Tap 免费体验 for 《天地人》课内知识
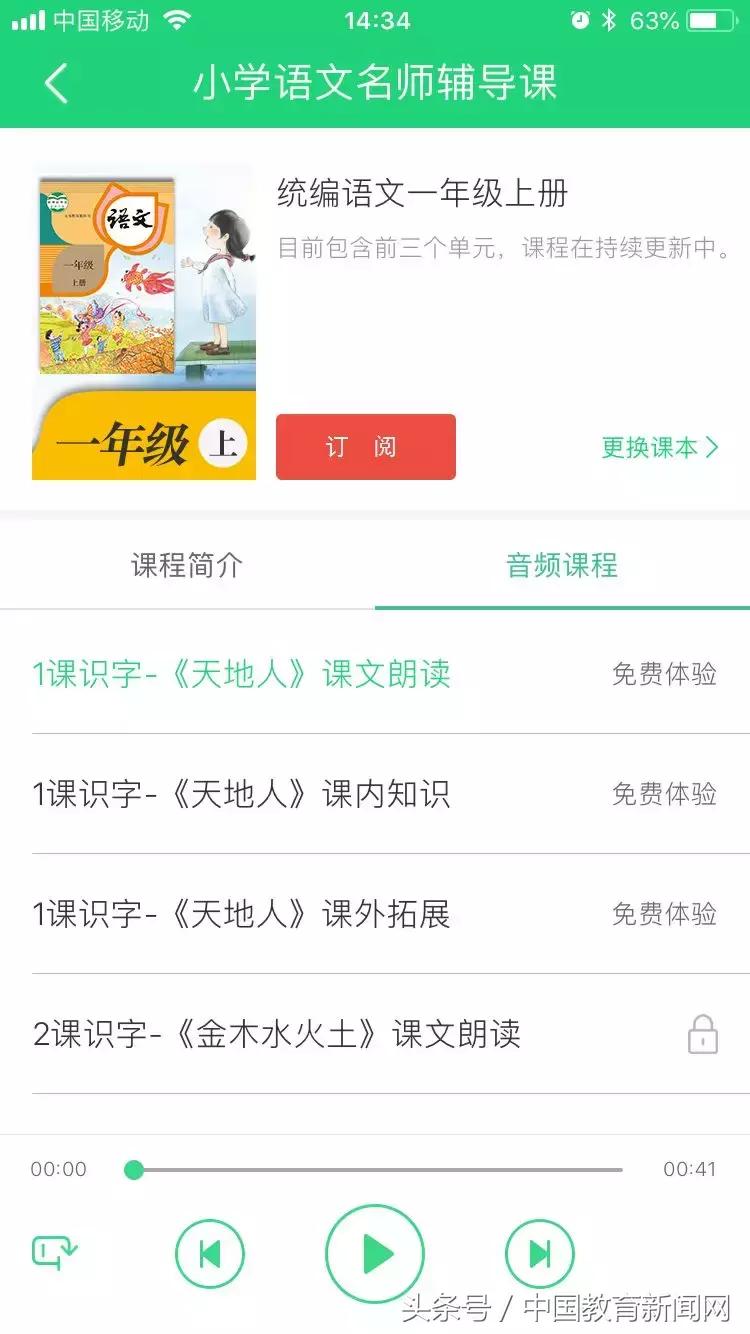This screenshot has width=750, height=1334. (x=664, y=794)
